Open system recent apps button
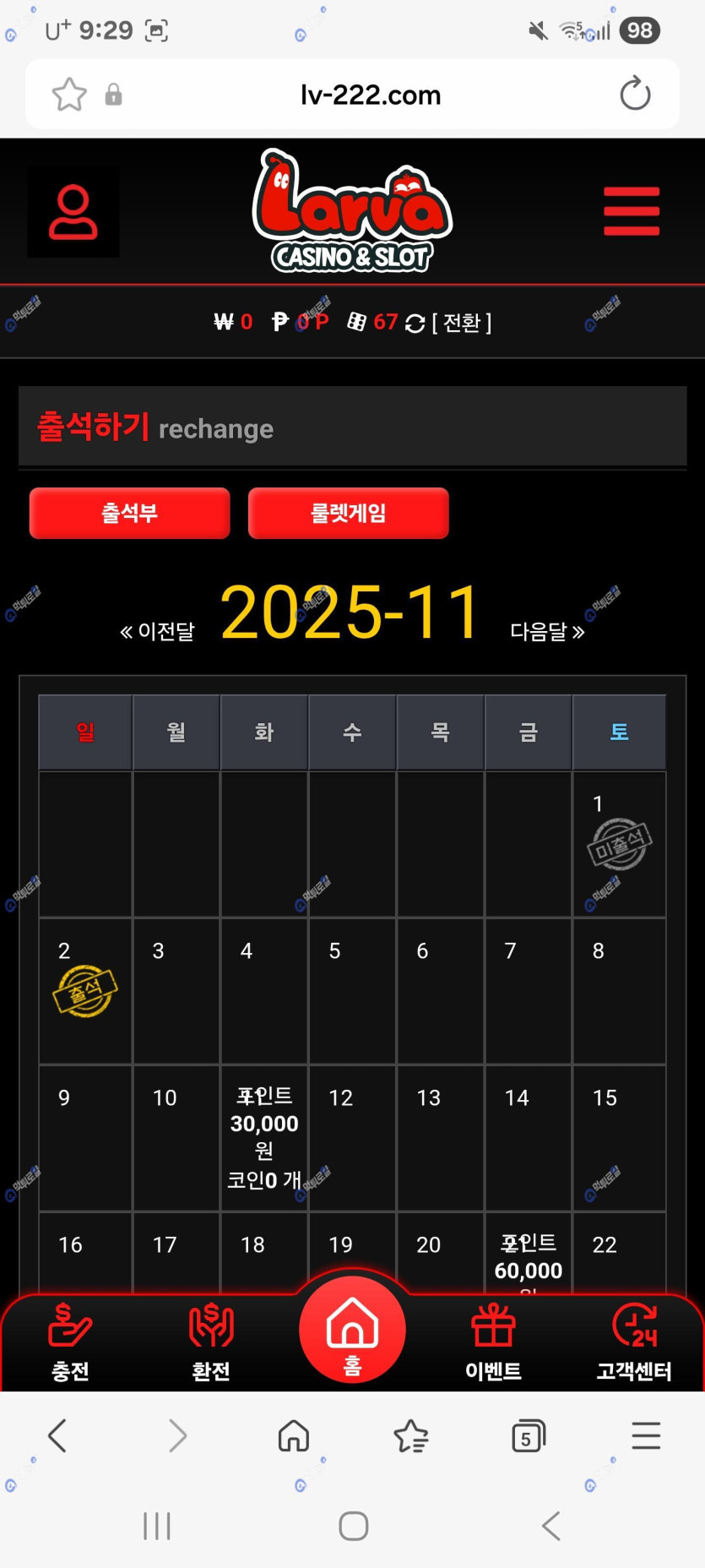 (x=157, y=1527)
